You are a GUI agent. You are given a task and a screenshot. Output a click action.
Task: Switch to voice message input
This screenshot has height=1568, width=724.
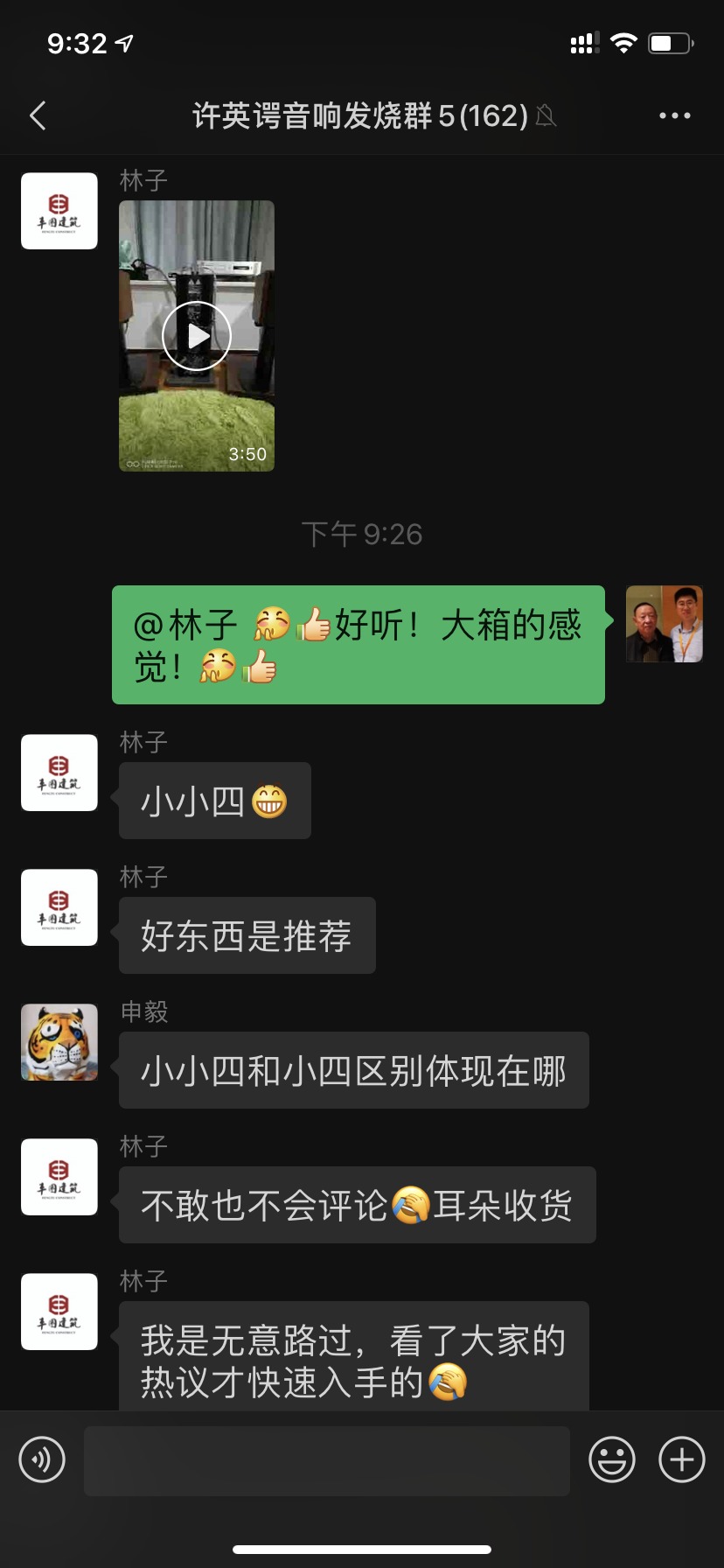[42, 1459]
